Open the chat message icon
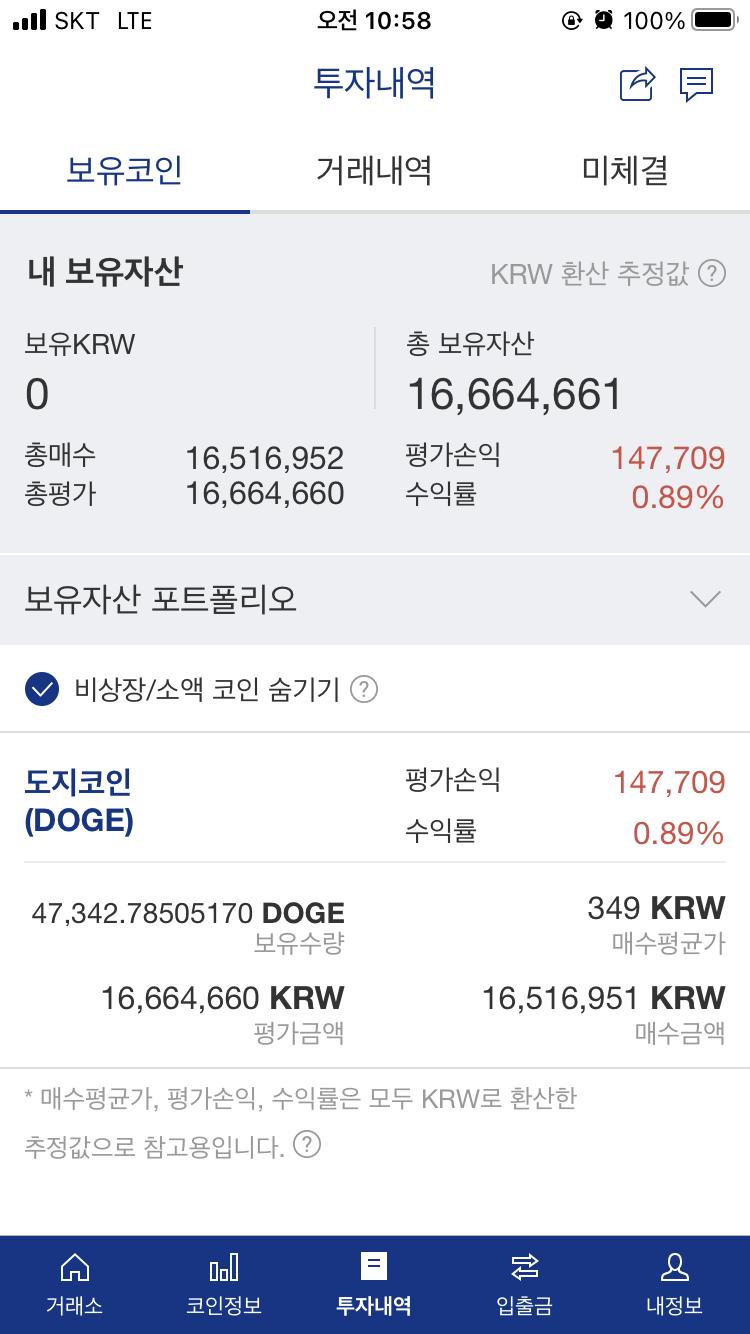Viewport: 750px width, 1334px height. click(696, 85)
